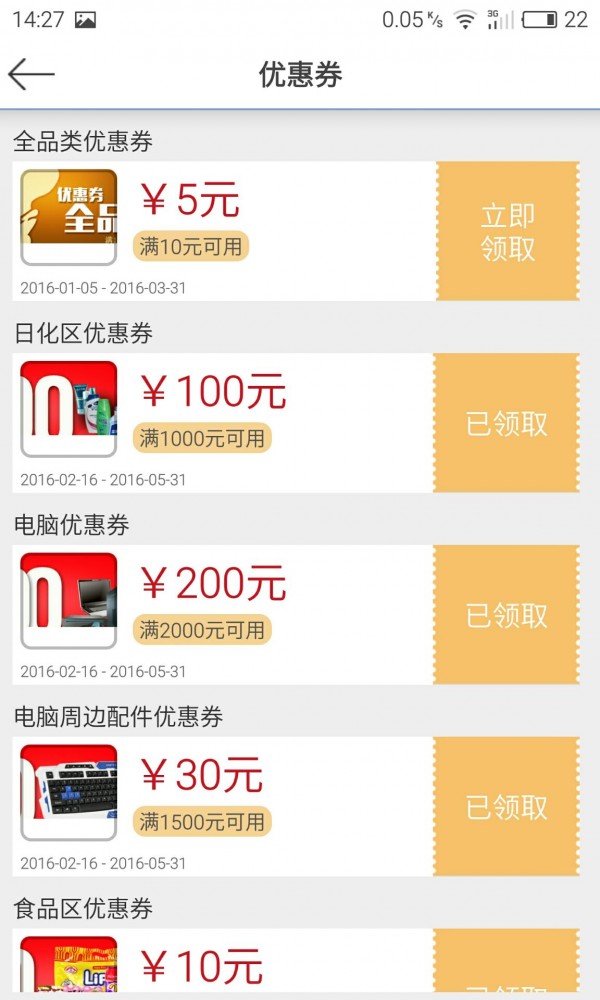Image resolution: width=600 pixels, height=1000 pixels.
Task: Tap 已领取 on the ¥30 accessories coupon
Action: [507, 807]
